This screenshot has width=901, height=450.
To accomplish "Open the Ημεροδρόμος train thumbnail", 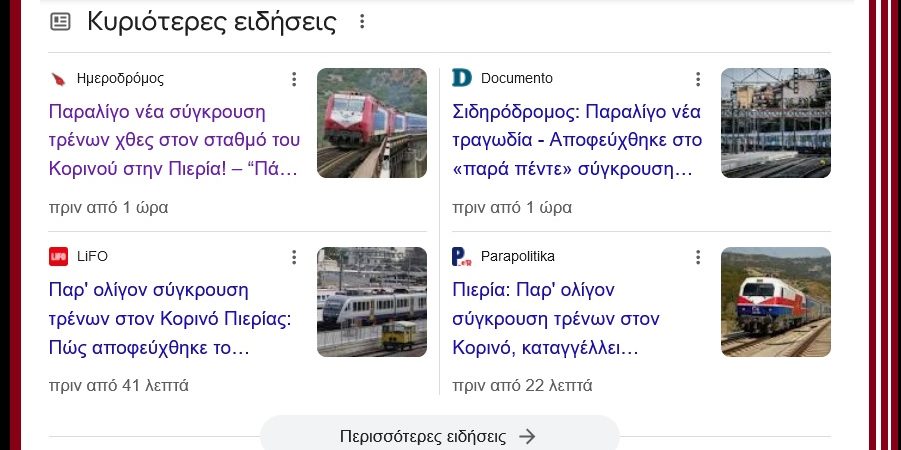I will (x=371, y=123).
